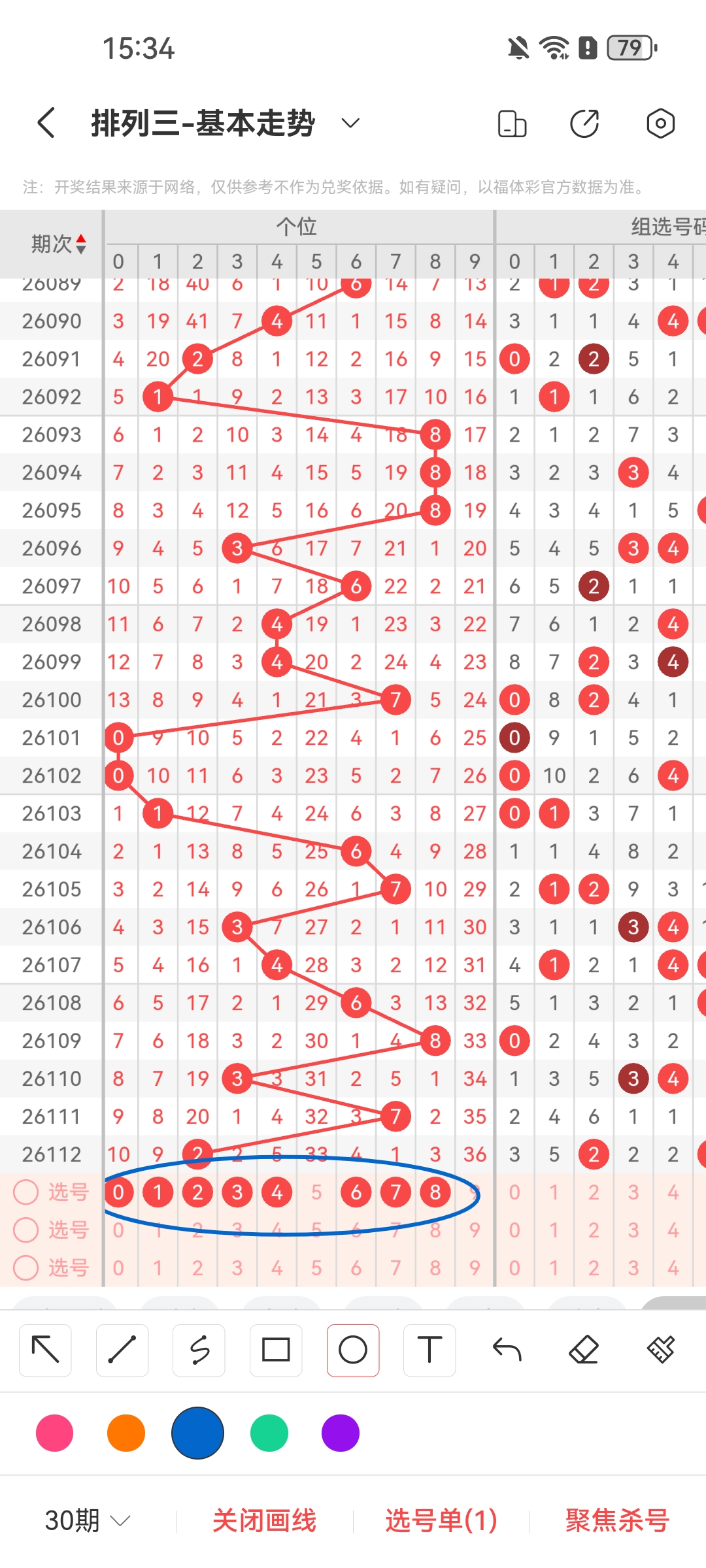Select the eraser tool
706x1568 pixels.
tap(584, 1350)
